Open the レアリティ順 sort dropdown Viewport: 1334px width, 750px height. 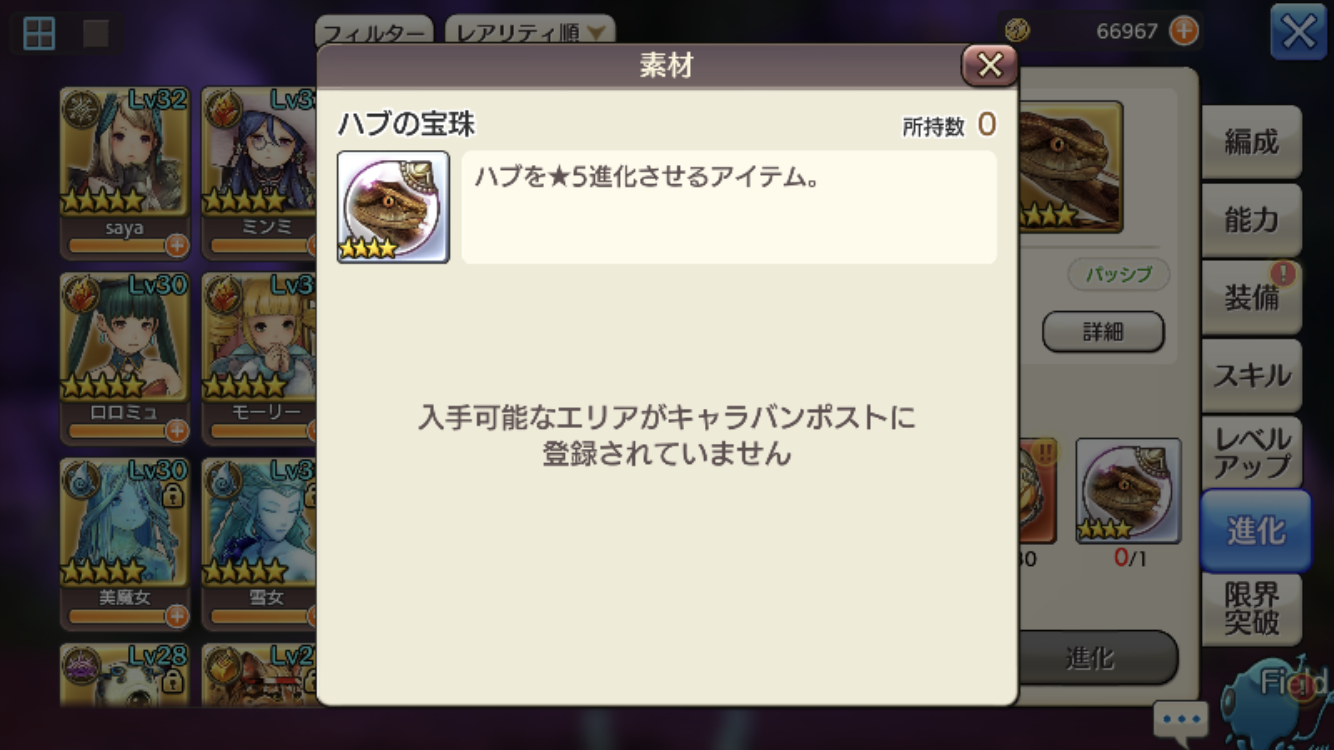point(530,32)
